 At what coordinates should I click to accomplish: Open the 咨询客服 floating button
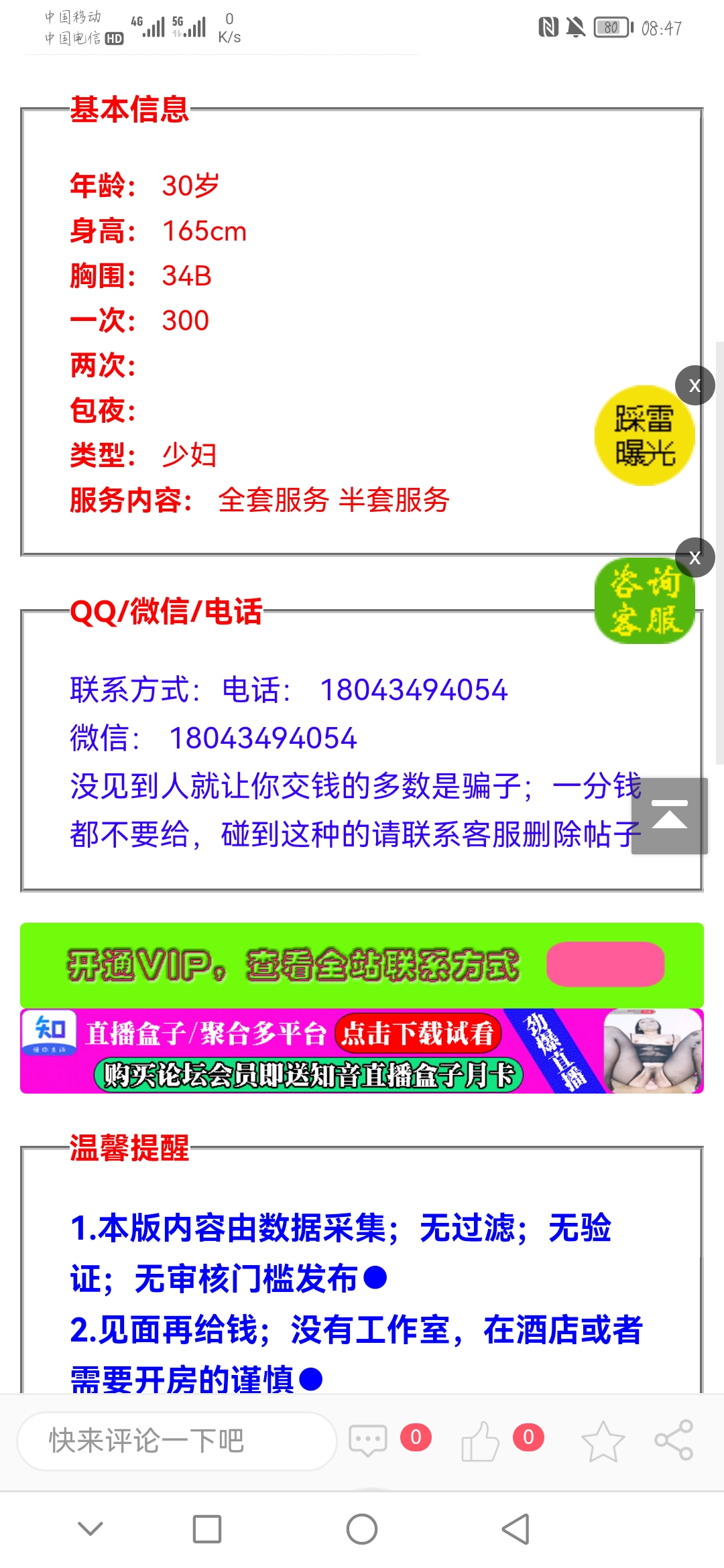coord(644,601)
